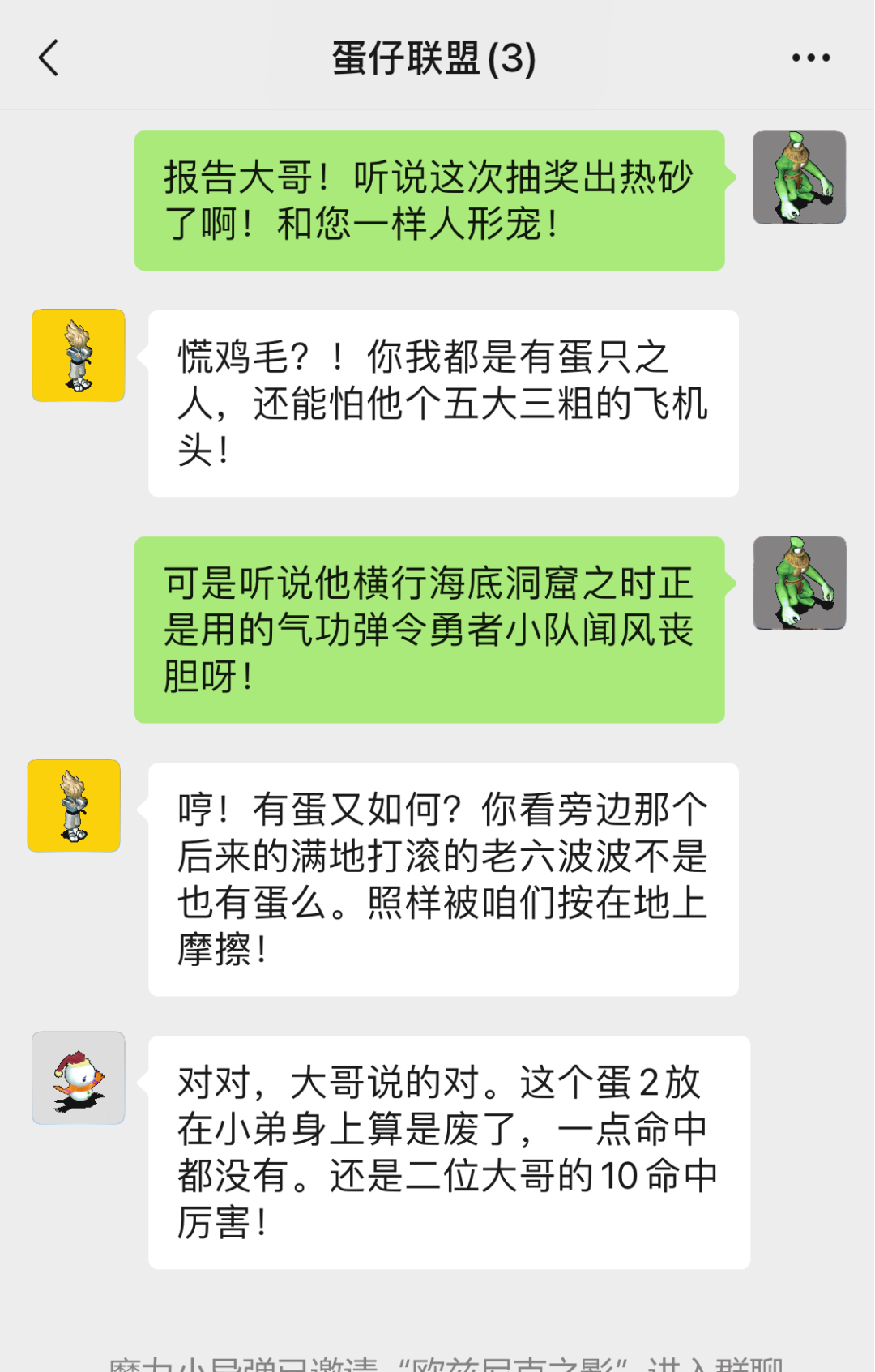View yellow avatar profile next to 慌鸡毛 message

click(x=79, y=355)
